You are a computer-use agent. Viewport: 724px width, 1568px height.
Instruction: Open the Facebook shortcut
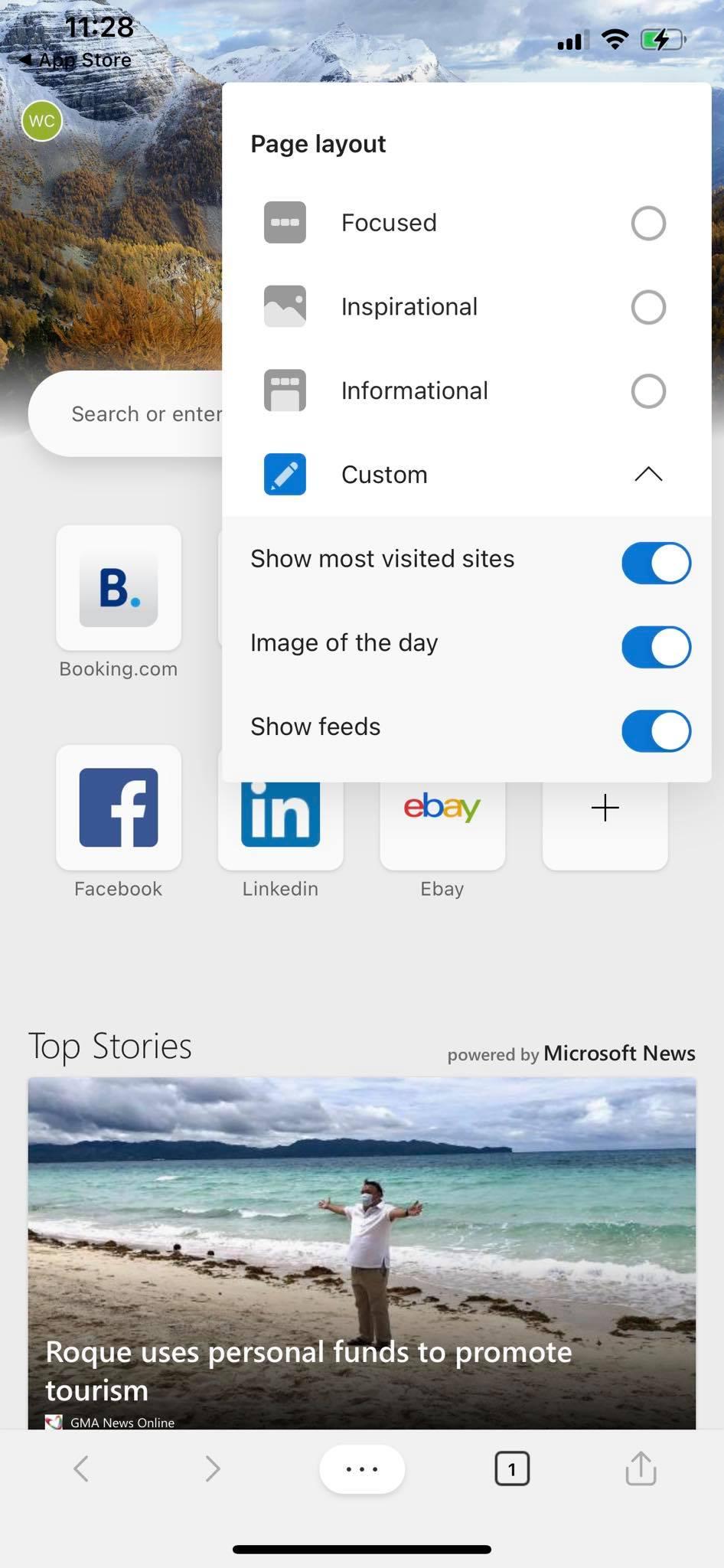pos(119,808)
